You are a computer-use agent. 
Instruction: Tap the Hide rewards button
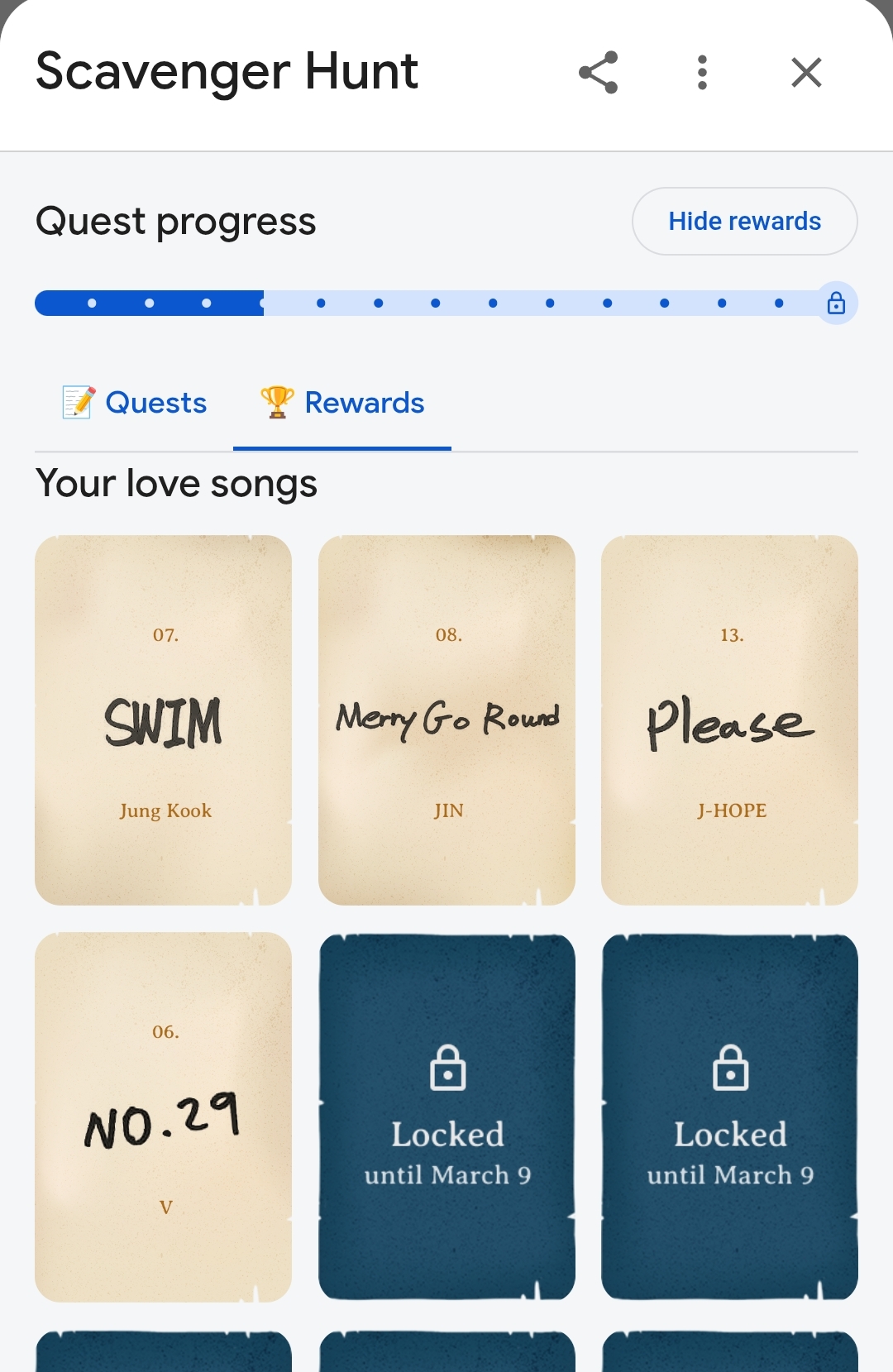pyautogui.click(x=744, y=221)
